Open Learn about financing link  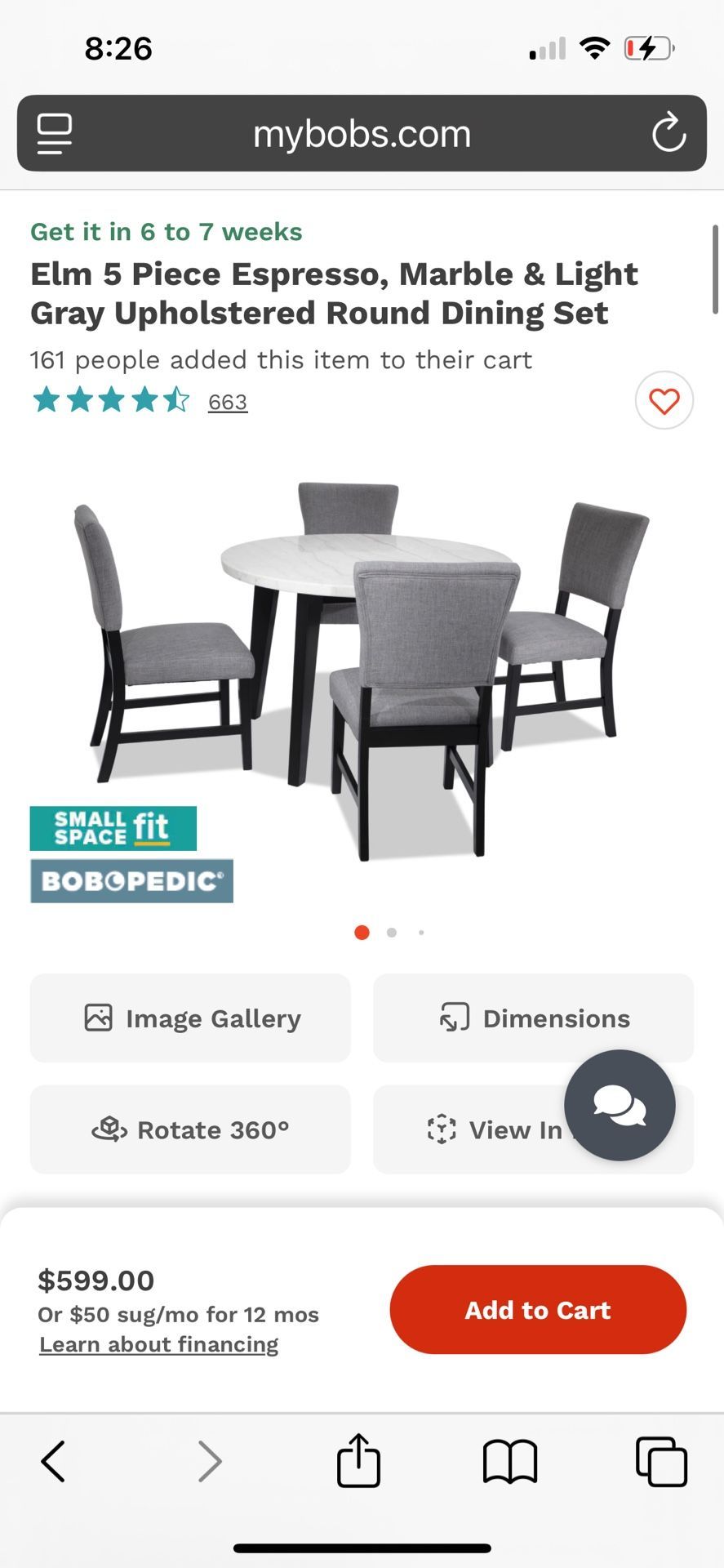pyautogui.click(x=159, y=1344)
